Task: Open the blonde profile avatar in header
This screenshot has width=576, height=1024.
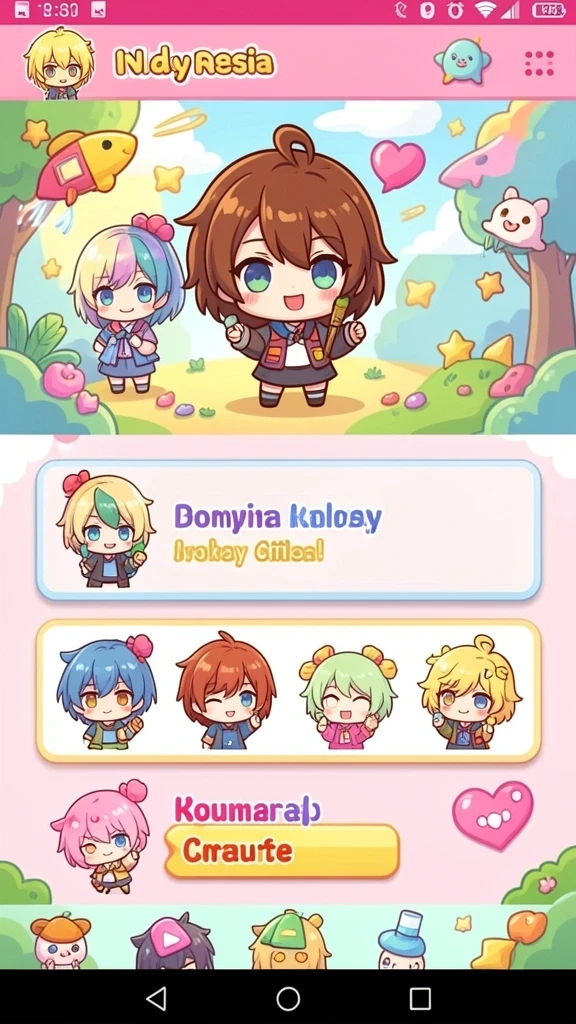Action: (59, 63)
